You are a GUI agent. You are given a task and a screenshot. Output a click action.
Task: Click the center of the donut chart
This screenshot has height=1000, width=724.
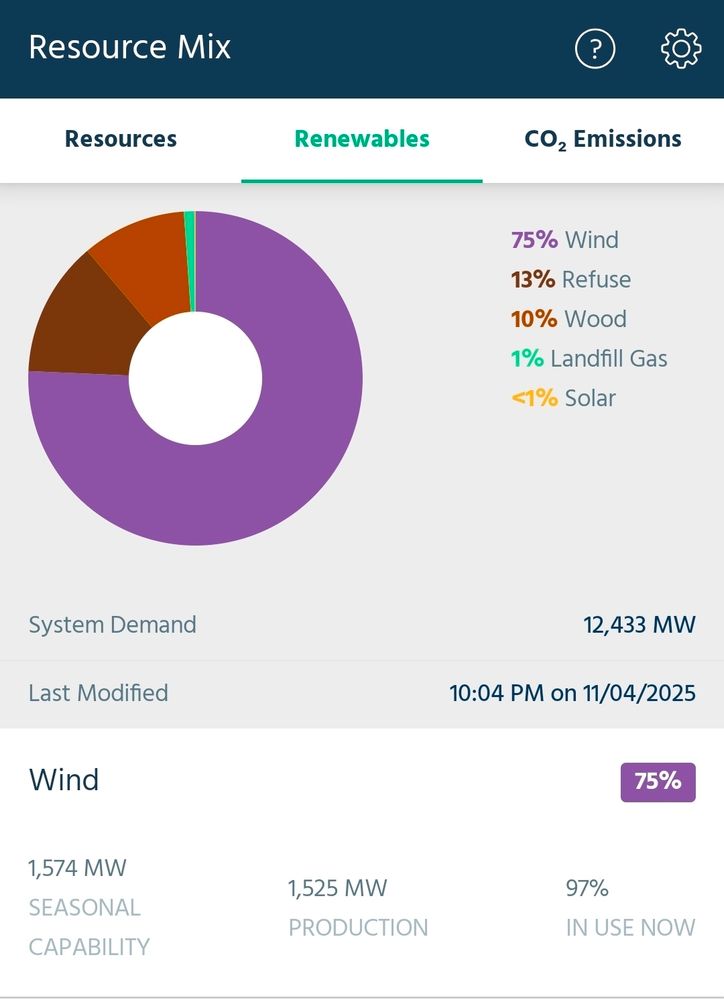pos(196,377)
